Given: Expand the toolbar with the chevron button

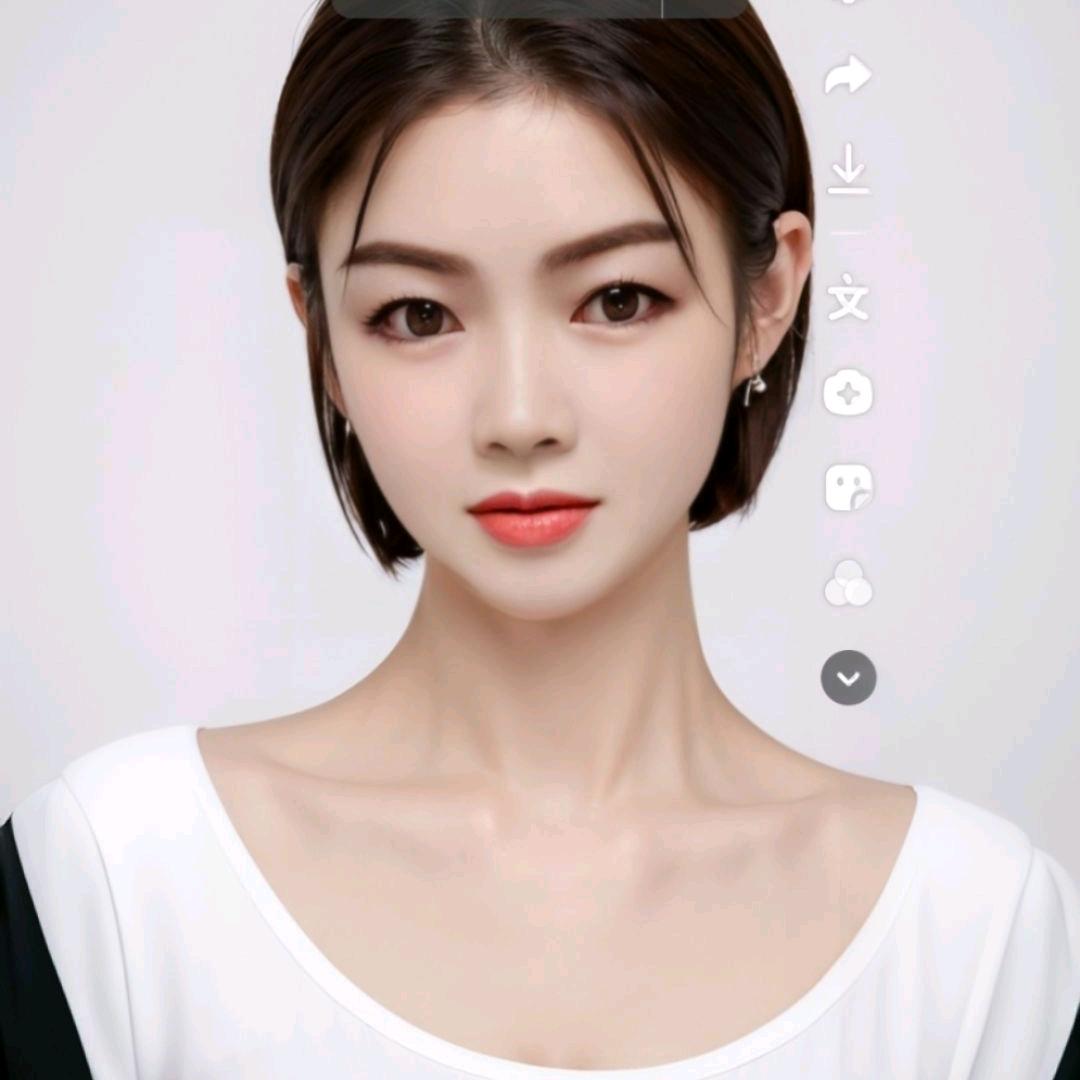Looking at the screenshot, I should click(848, 678).
